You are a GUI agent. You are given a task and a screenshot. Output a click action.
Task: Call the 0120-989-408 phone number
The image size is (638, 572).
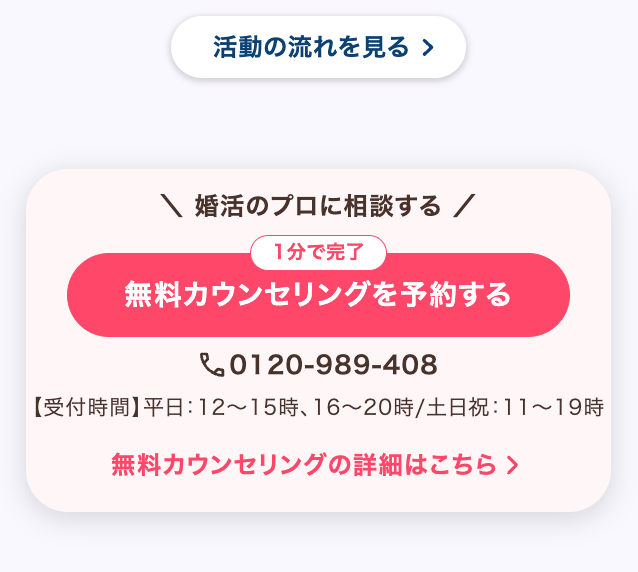point(319,364)
